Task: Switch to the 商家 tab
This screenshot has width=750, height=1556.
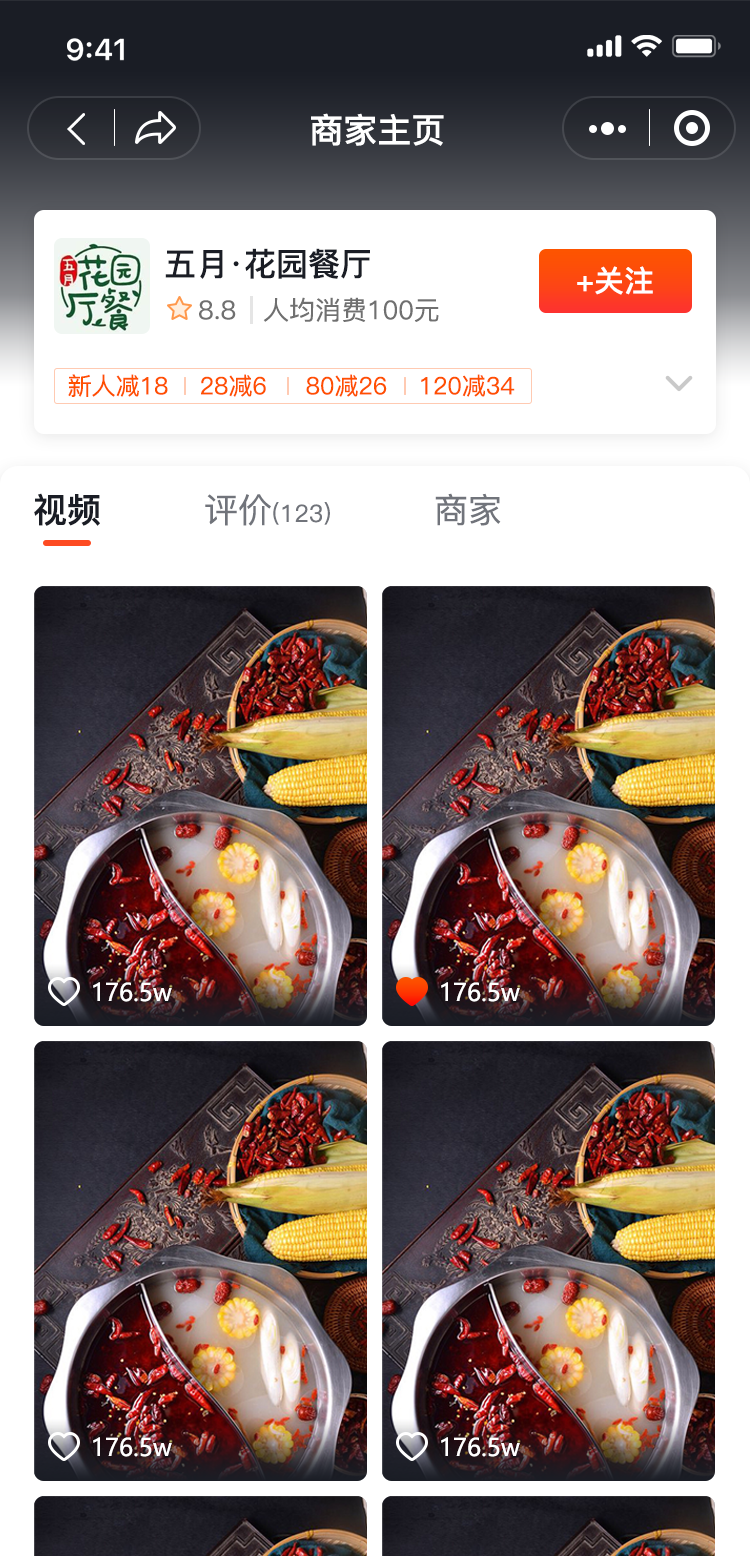Action: (x=468, y=511)
